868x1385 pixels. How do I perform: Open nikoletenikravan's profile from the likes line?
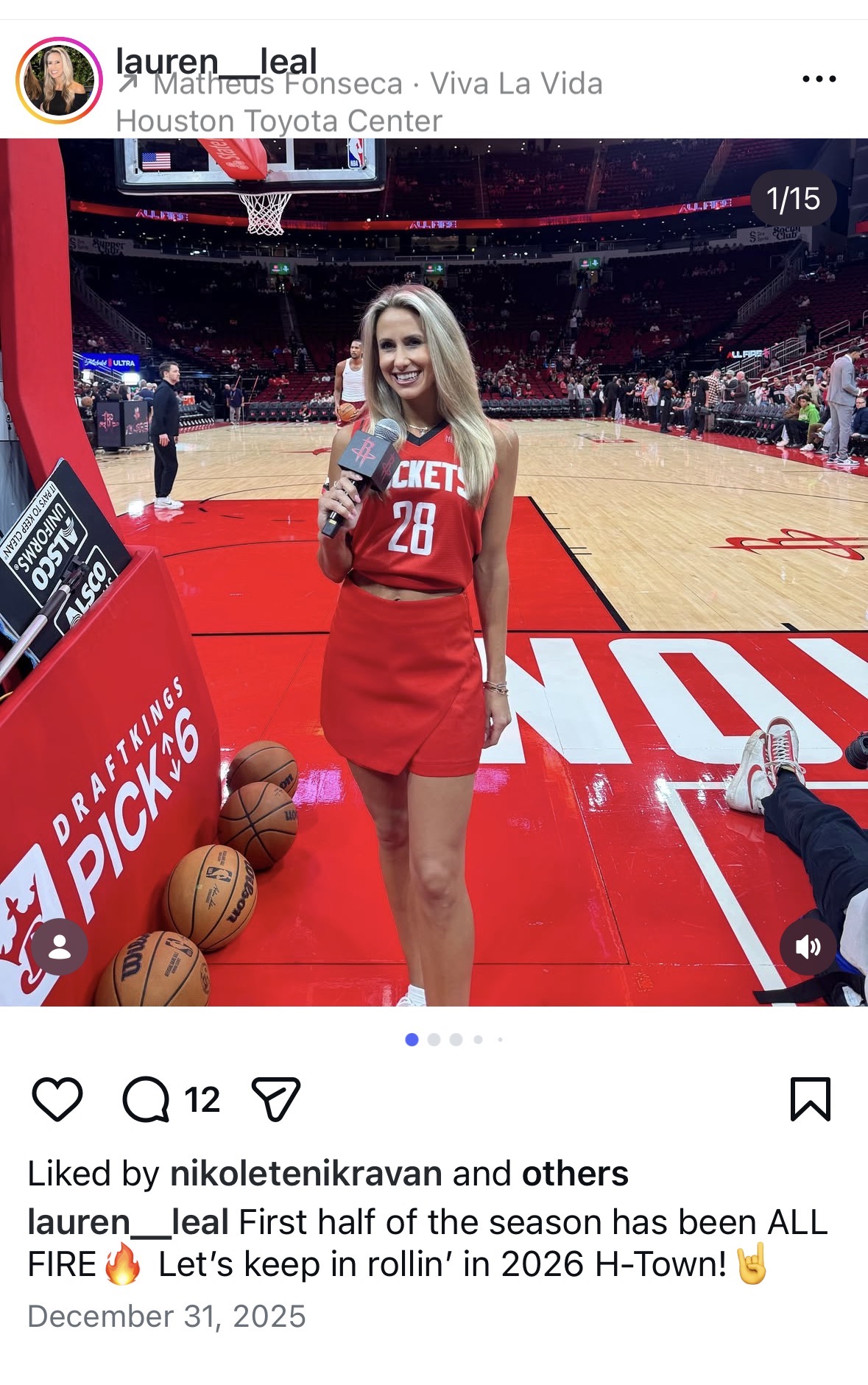(x=306, y=1174)
